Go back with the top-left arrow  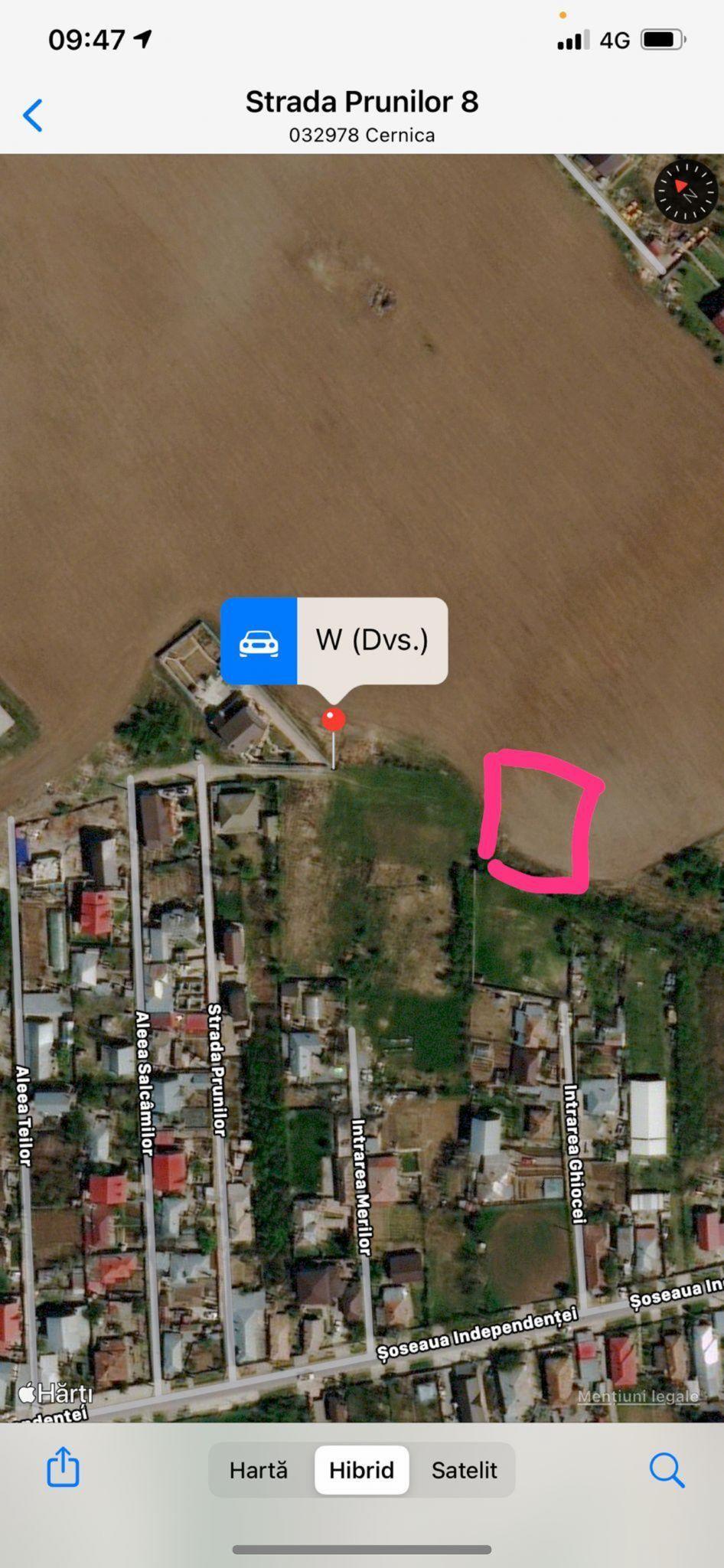point(33,116)
